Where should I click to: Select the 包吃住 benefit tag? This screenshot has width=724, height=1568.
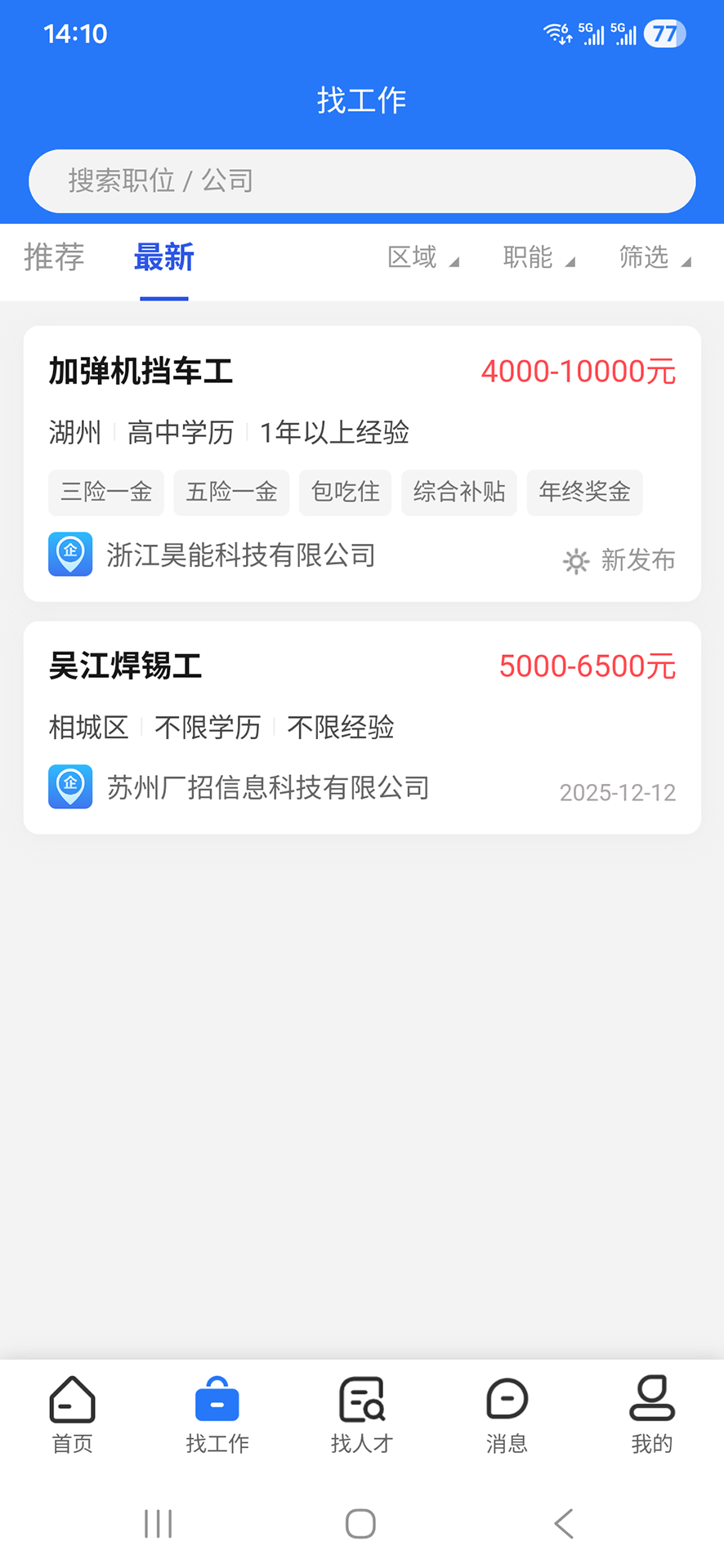point(345,492)
